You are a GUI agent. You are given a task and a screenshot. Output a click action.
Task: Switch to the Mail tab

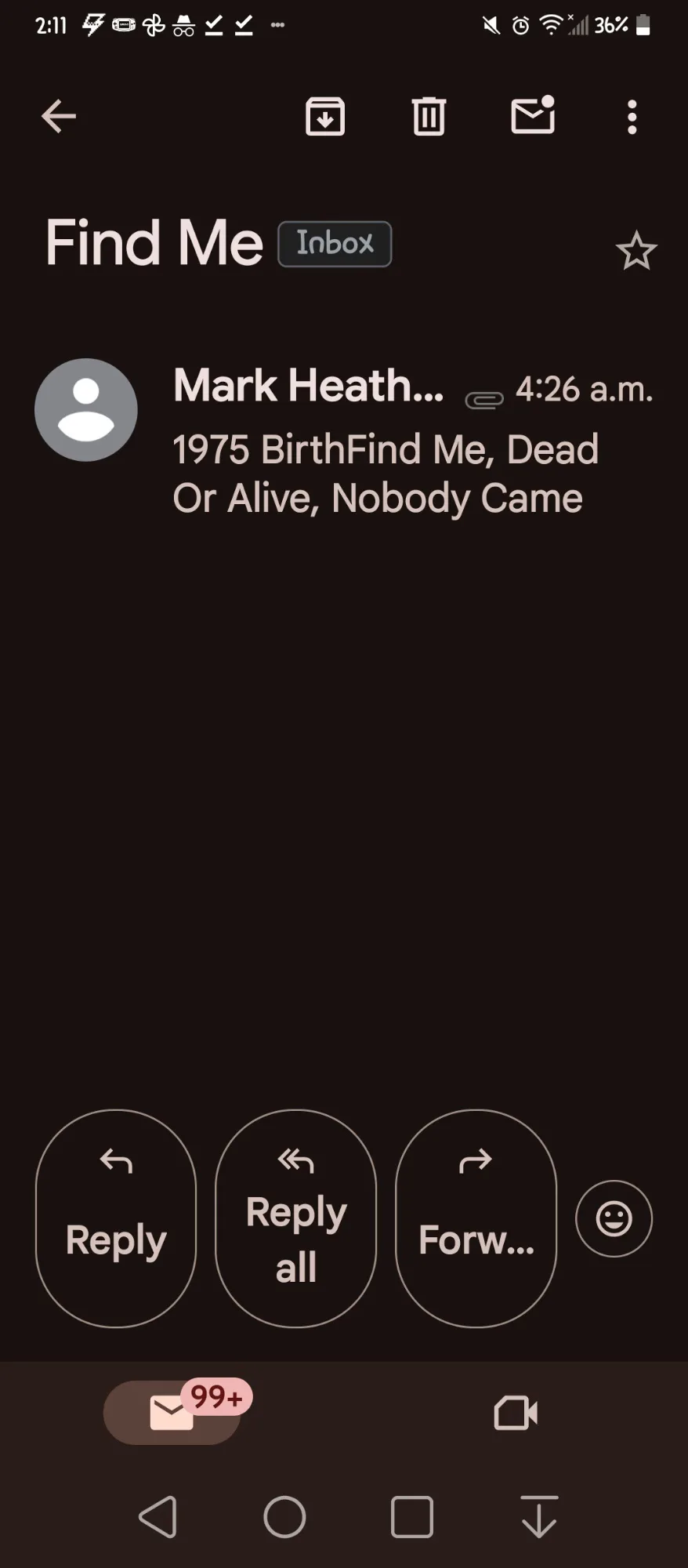[x=172, y=1413]
